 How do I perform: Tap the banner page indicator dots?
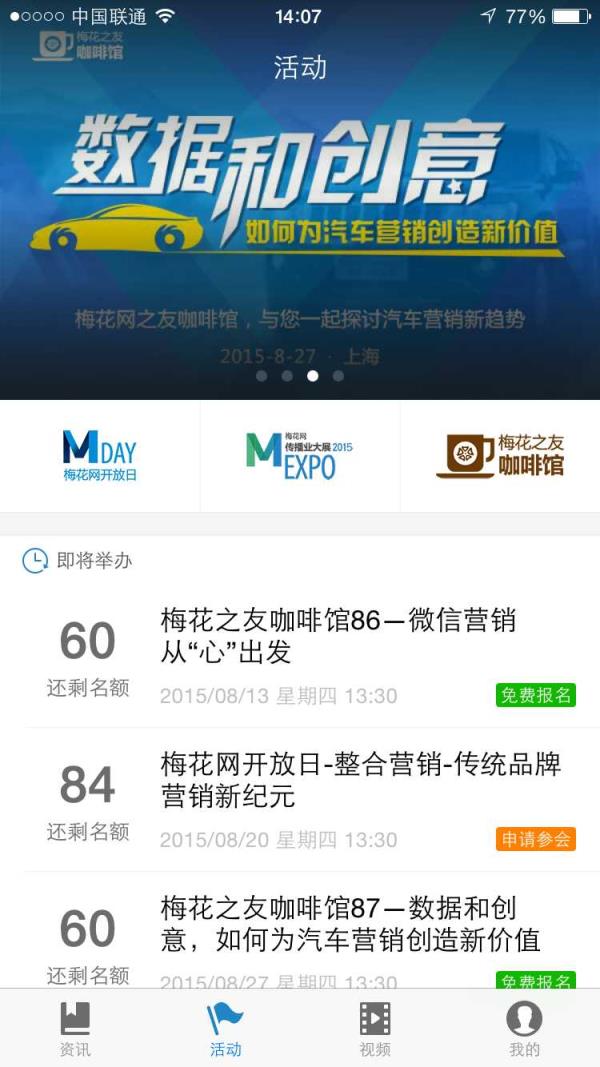[300, 376]
